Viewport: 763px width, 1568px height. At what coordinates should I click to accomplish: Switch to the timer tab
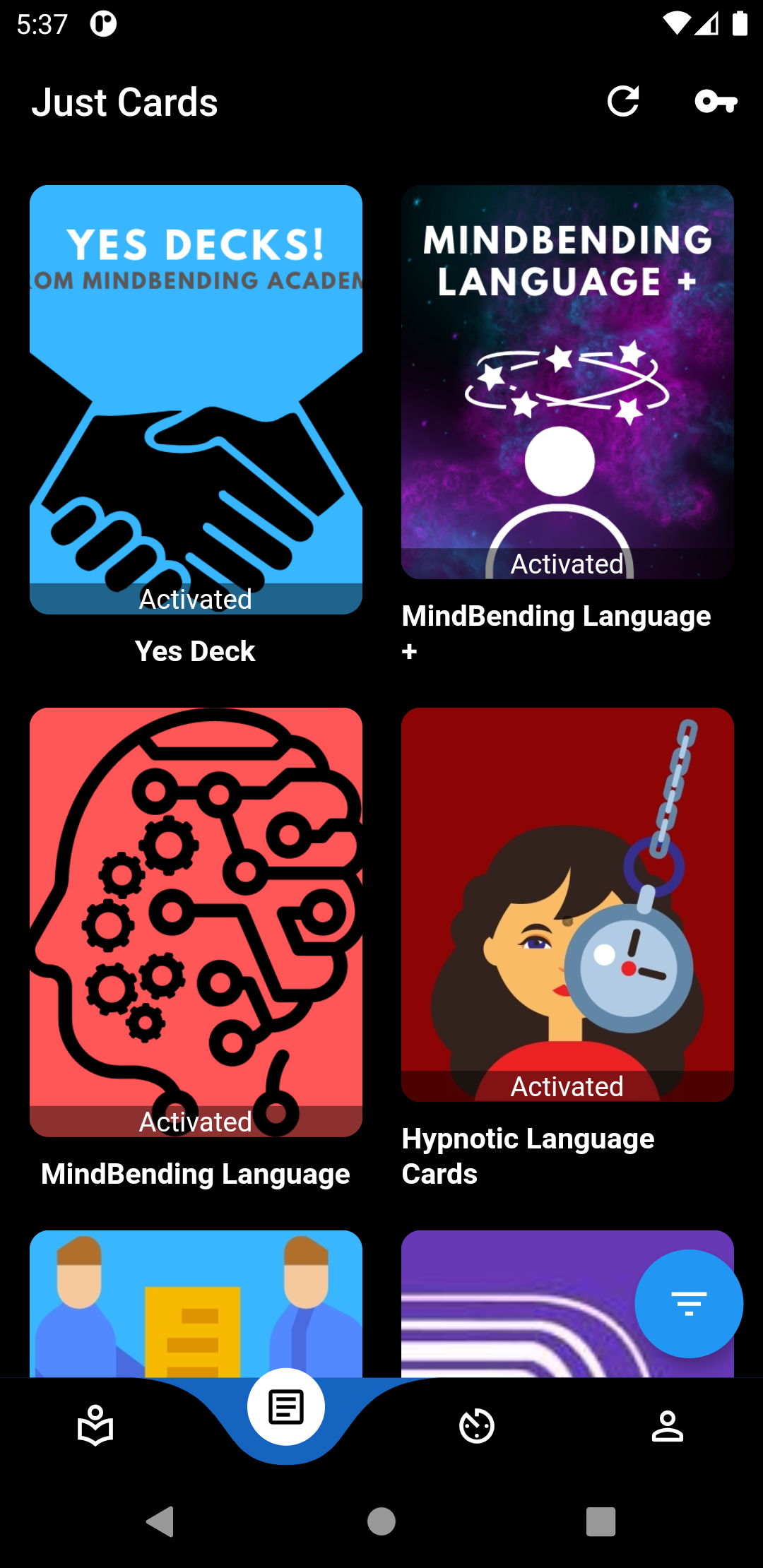477,1425
